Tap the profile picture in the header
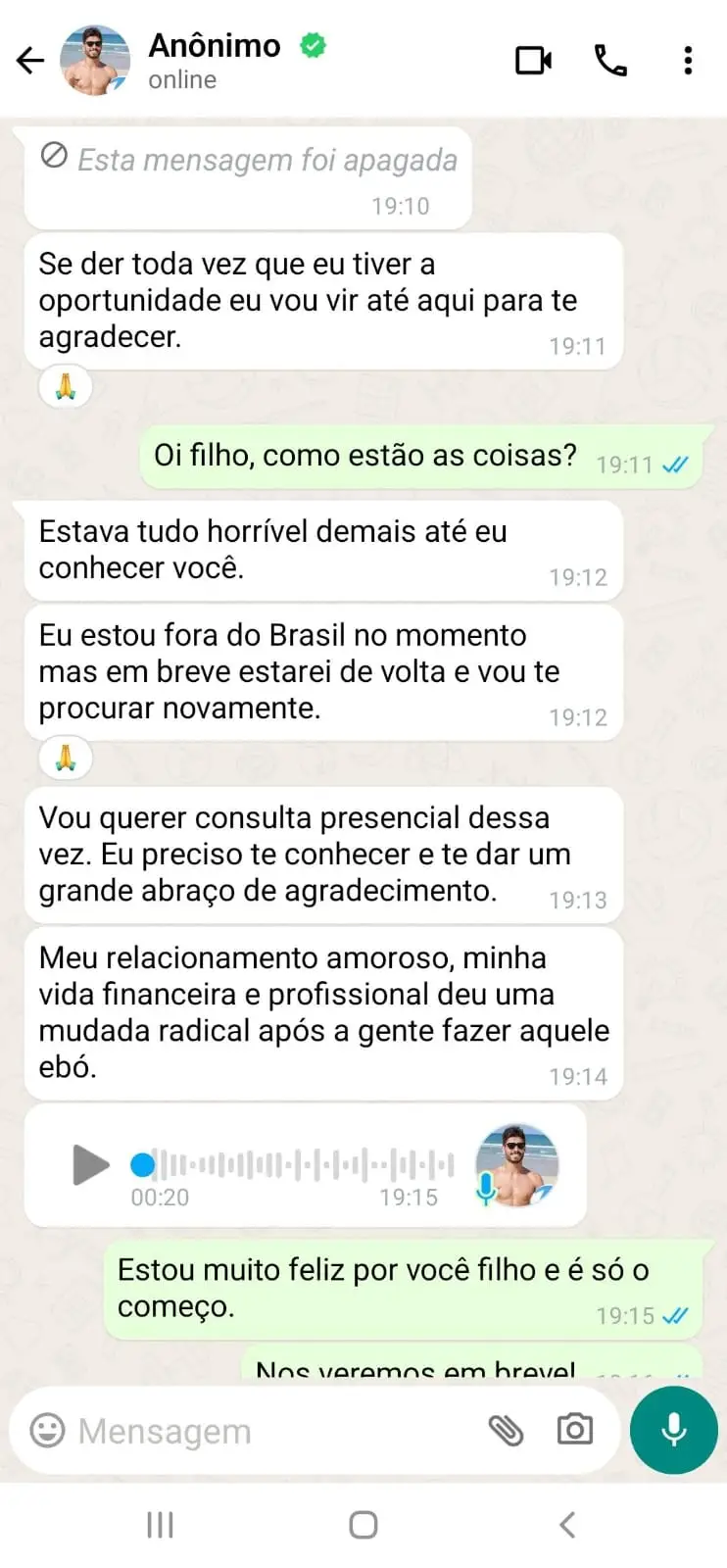727x1568 pixels. (x=95, y=60)
